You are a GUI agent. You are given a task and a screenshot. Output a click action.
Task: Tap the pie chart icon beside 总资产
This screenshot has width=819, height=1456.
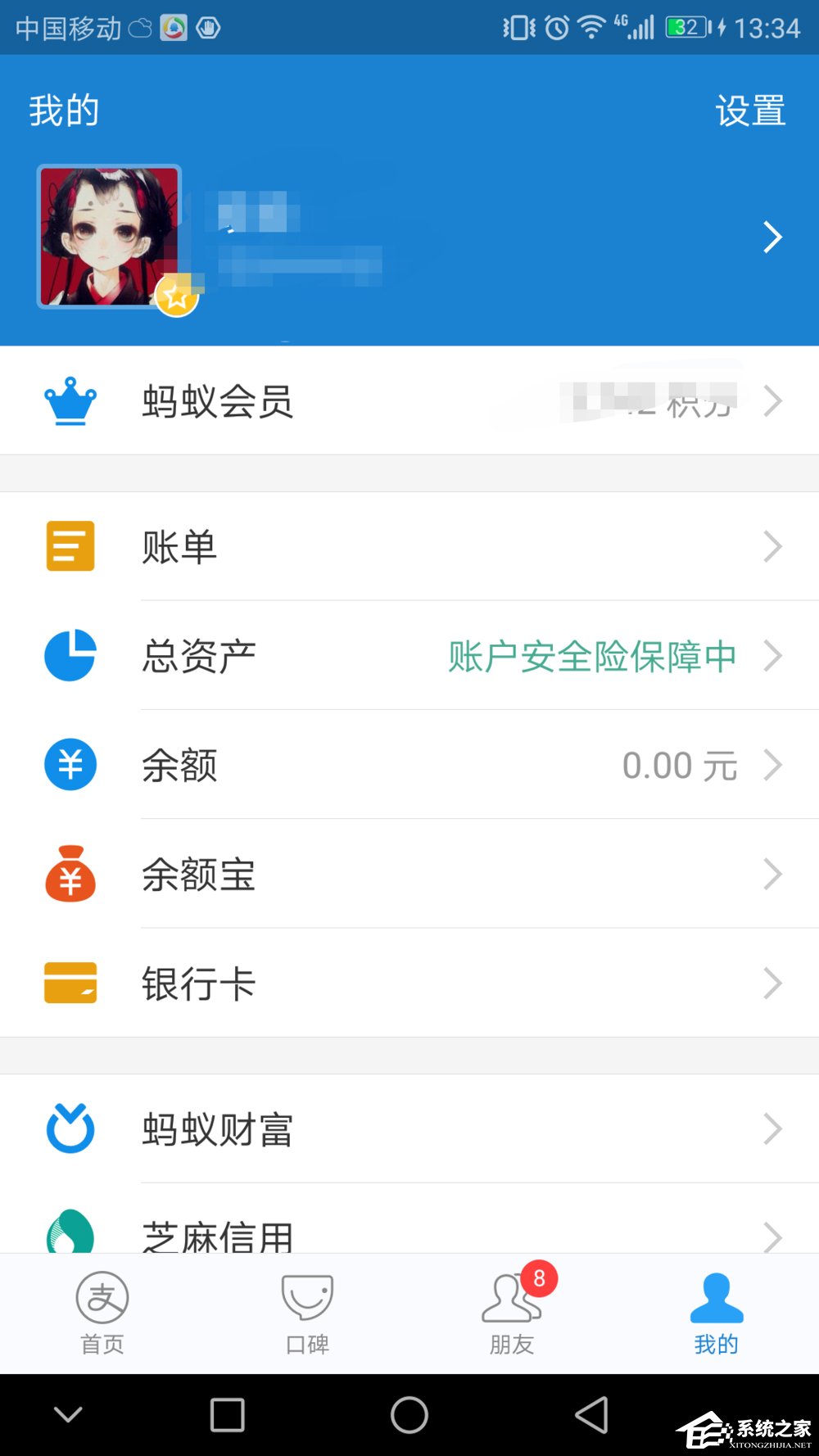(70, 655)
